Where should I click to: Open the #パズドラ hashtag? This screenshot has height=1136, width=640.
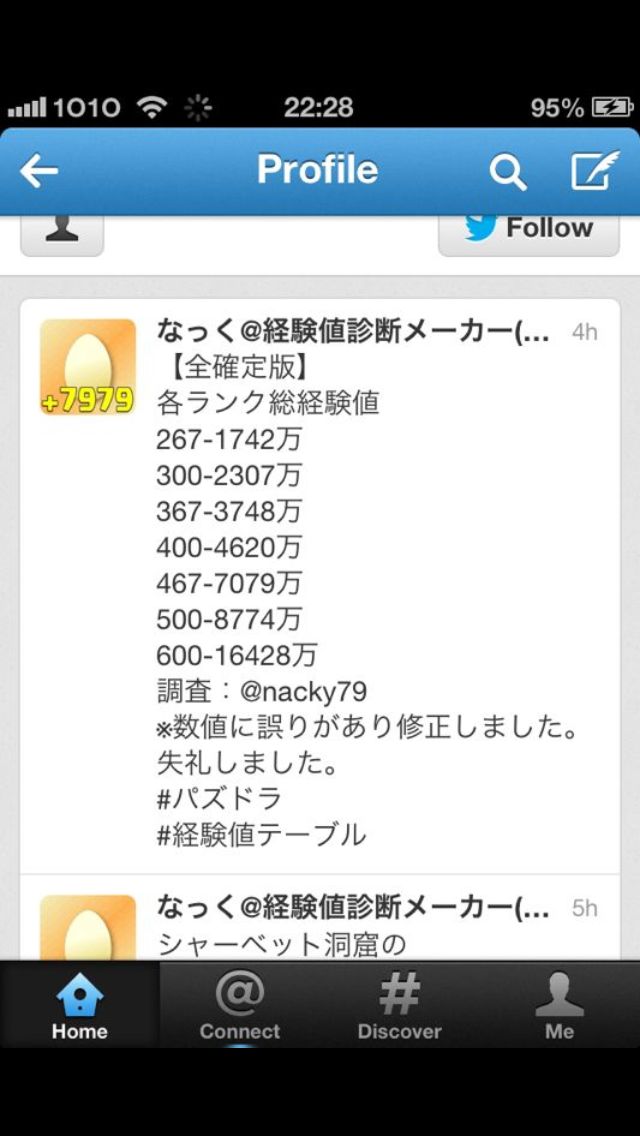219,798
